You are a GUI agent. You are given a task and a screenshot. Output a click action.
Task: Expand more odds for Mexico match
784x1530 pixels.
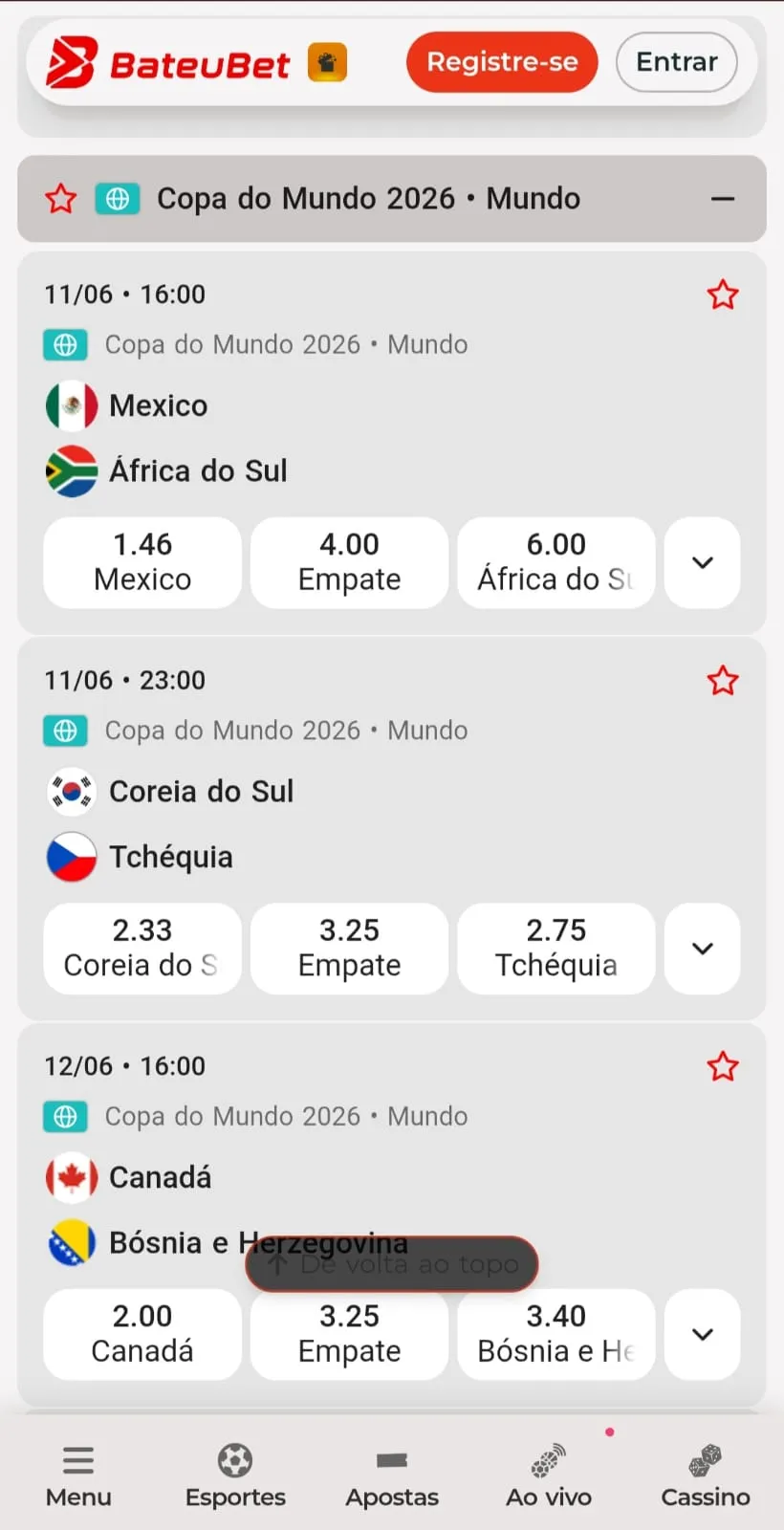(x=702, y=563)
